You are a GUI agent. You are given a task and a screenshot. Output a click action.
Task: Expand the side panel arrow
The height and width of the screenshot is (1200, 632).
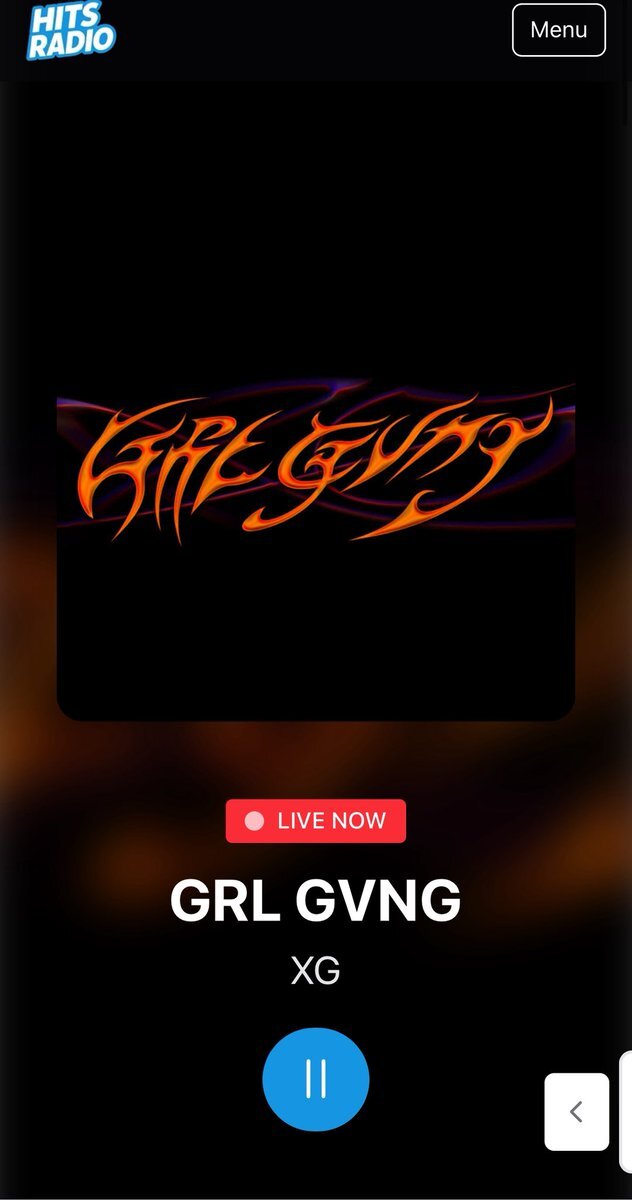576,1112
